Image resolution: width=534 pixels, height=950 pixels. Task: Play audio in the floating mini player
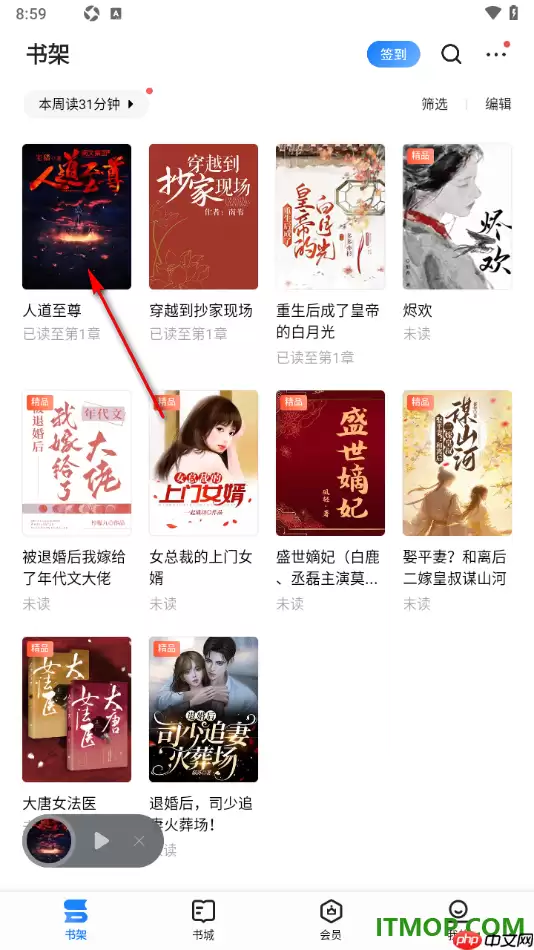(102, 841)
